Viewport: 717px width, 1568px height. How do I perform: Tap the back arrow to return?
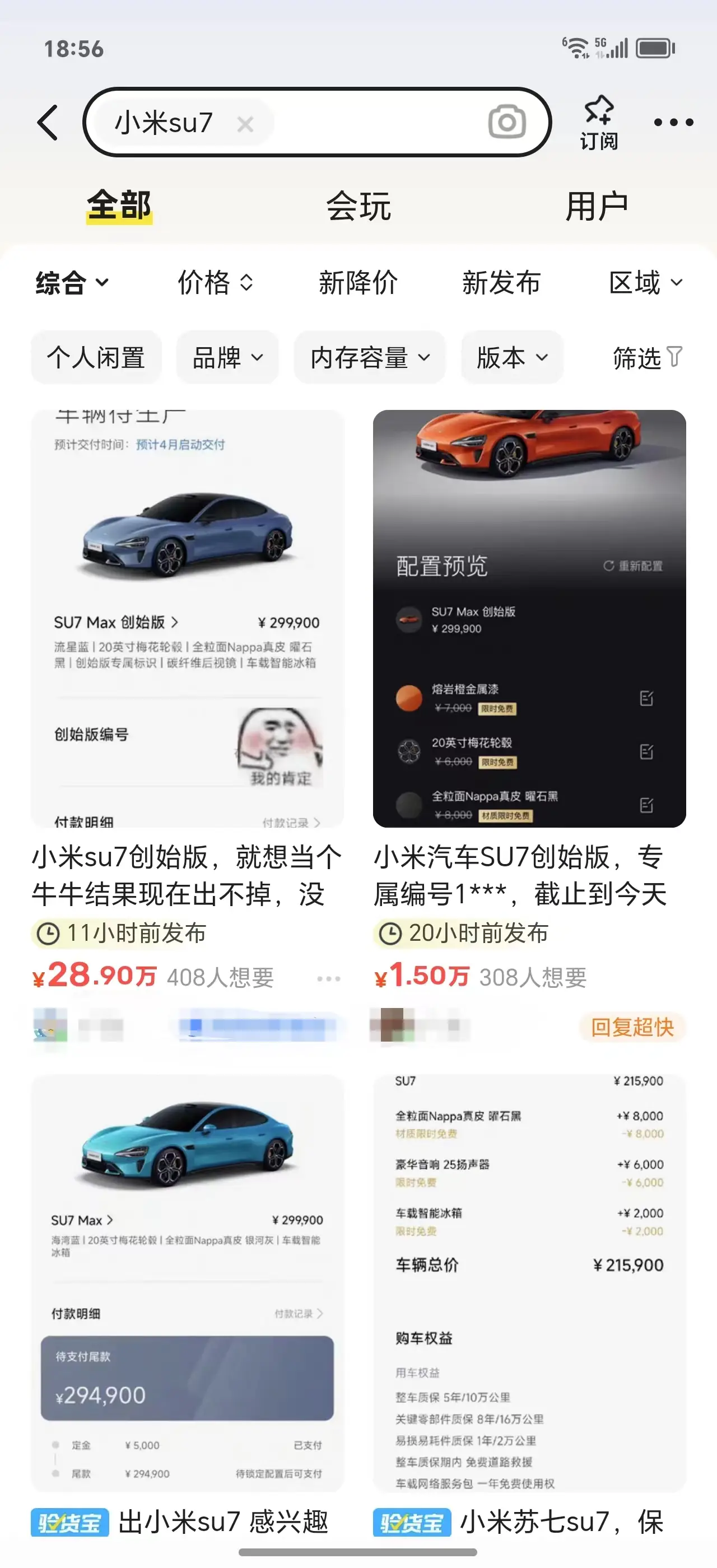pos(49,122)
